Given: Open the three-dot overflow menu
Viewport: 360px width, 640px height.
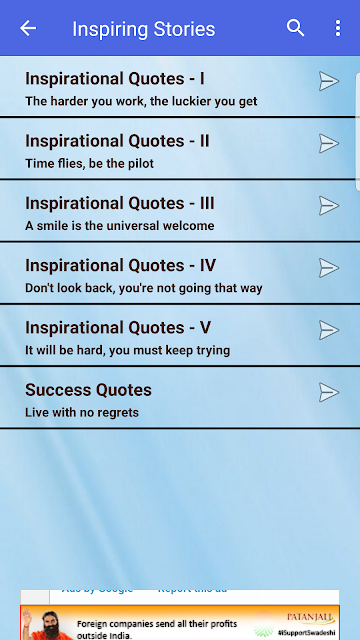Looking at the screenshot, I should pos(338,28).
